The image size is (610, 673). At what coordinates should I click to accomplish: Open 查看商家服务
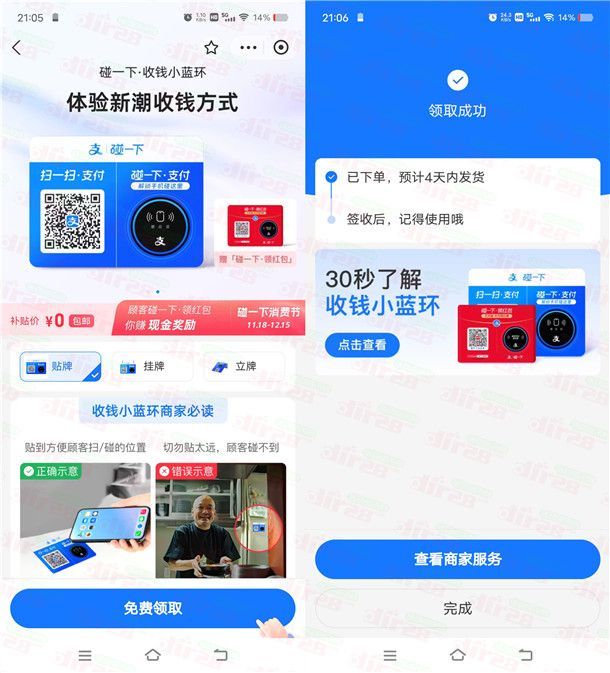coord(458,559)
